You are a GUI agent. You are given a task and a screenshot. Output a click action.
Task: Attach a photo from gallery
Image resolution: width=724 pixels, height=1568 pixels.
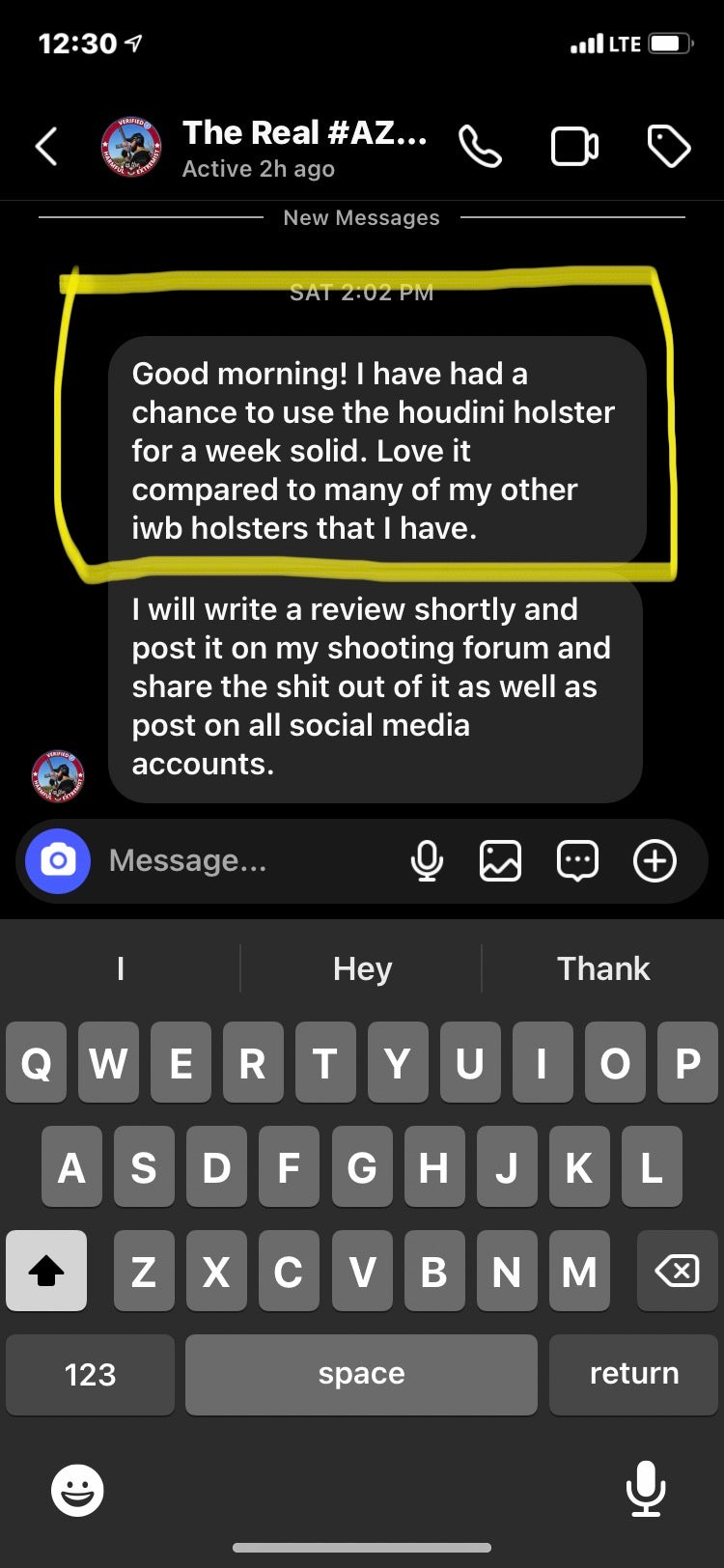[500, 860]
